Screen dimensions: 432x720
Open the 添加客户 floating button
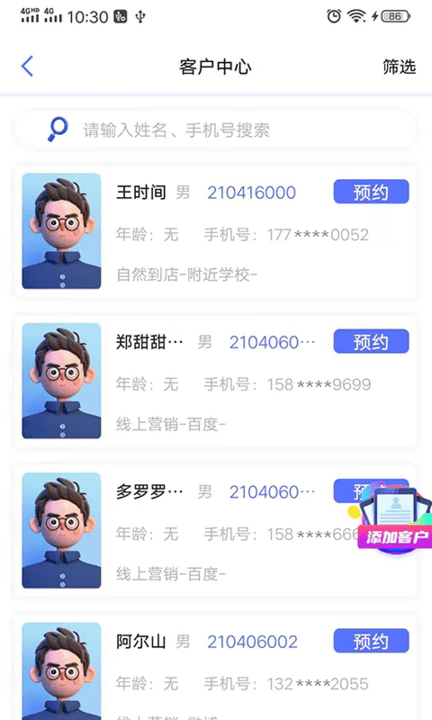pos(394,520)
